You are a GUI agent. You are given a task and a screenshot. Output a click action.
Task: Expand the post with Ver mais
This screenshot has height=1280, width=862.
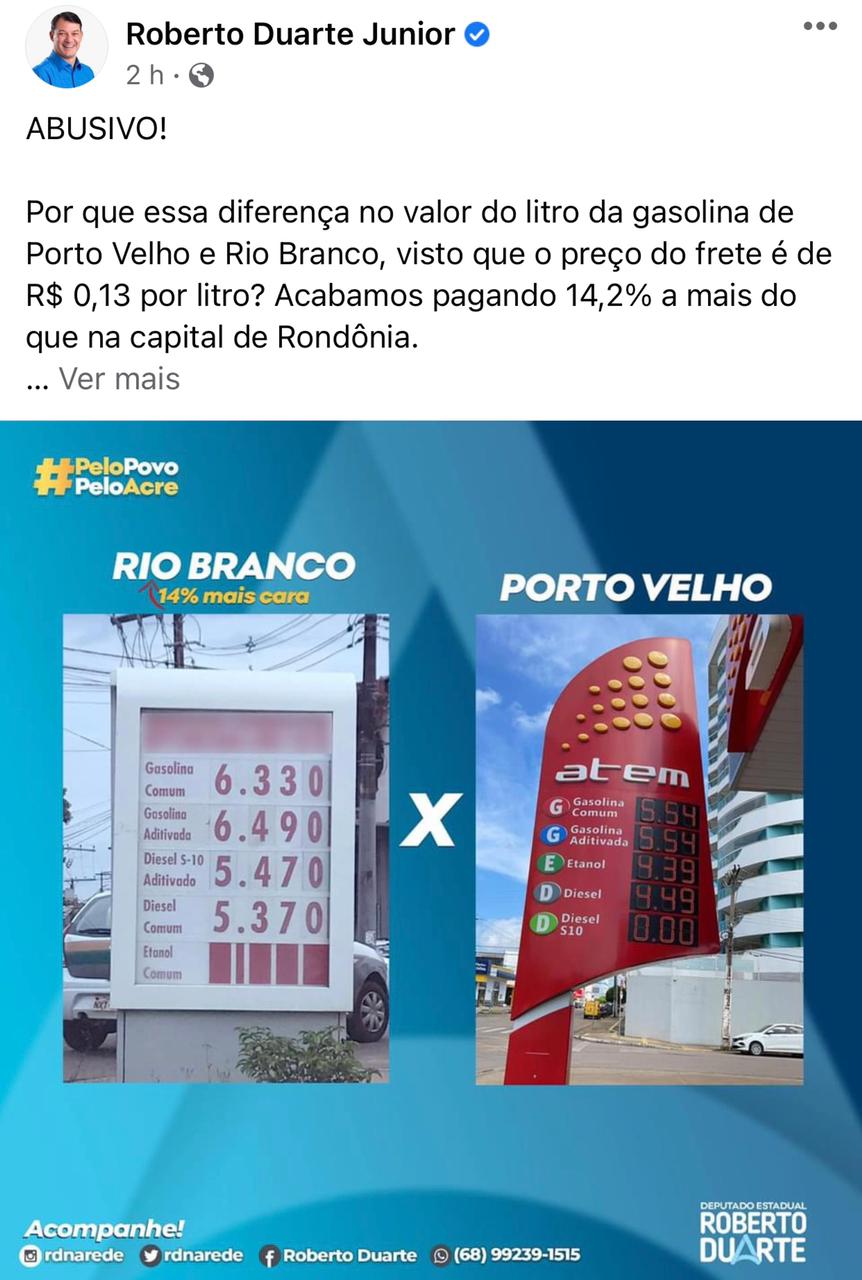click(x=118, y=378)
